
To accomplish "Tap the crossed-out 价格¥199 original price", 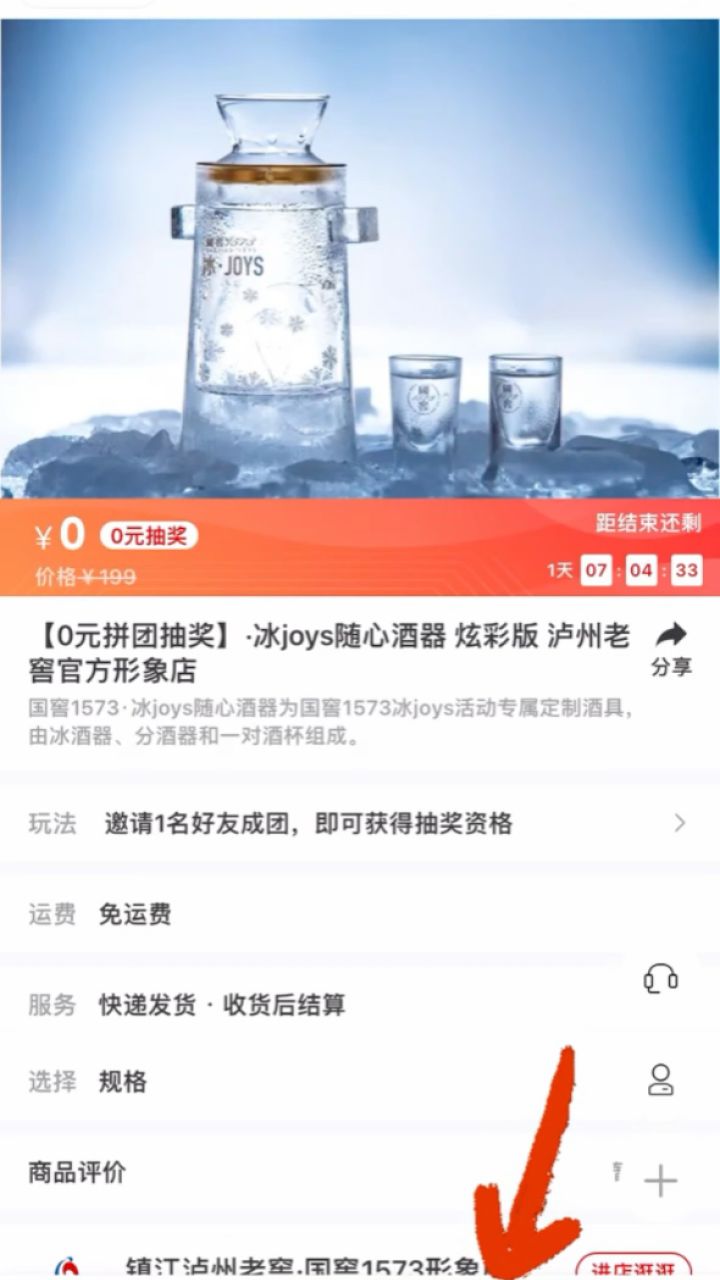I will 83,572.
